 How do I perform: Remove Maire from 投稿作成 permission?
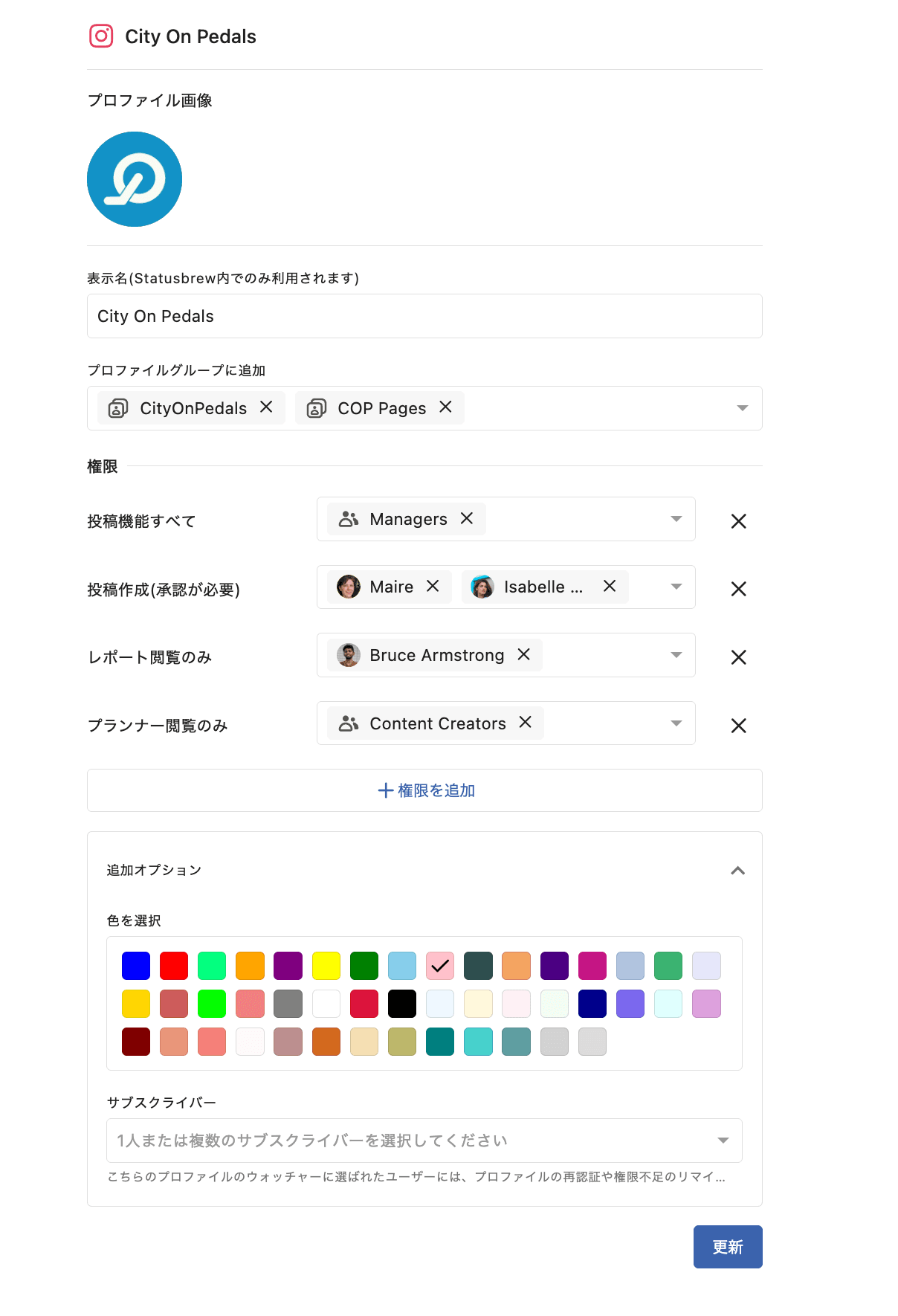click(x=433, y=587)
